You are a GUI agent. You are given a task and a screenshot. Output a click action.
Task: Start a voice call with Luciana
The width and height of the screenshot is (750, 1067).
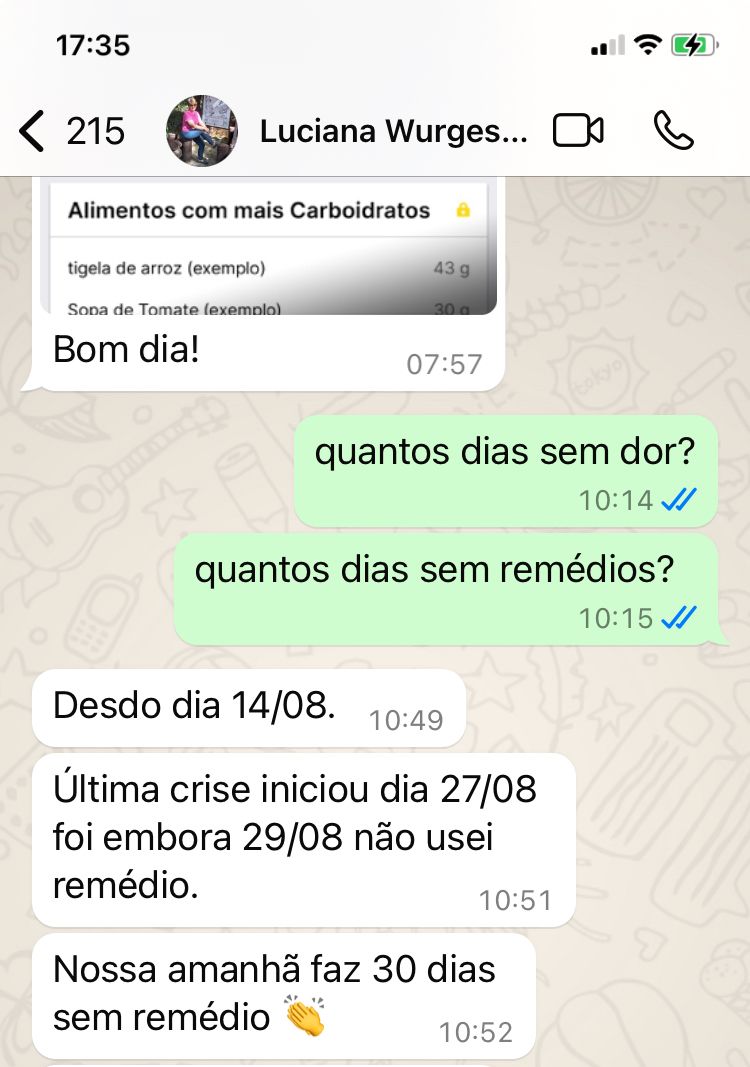tap(673, 131)
